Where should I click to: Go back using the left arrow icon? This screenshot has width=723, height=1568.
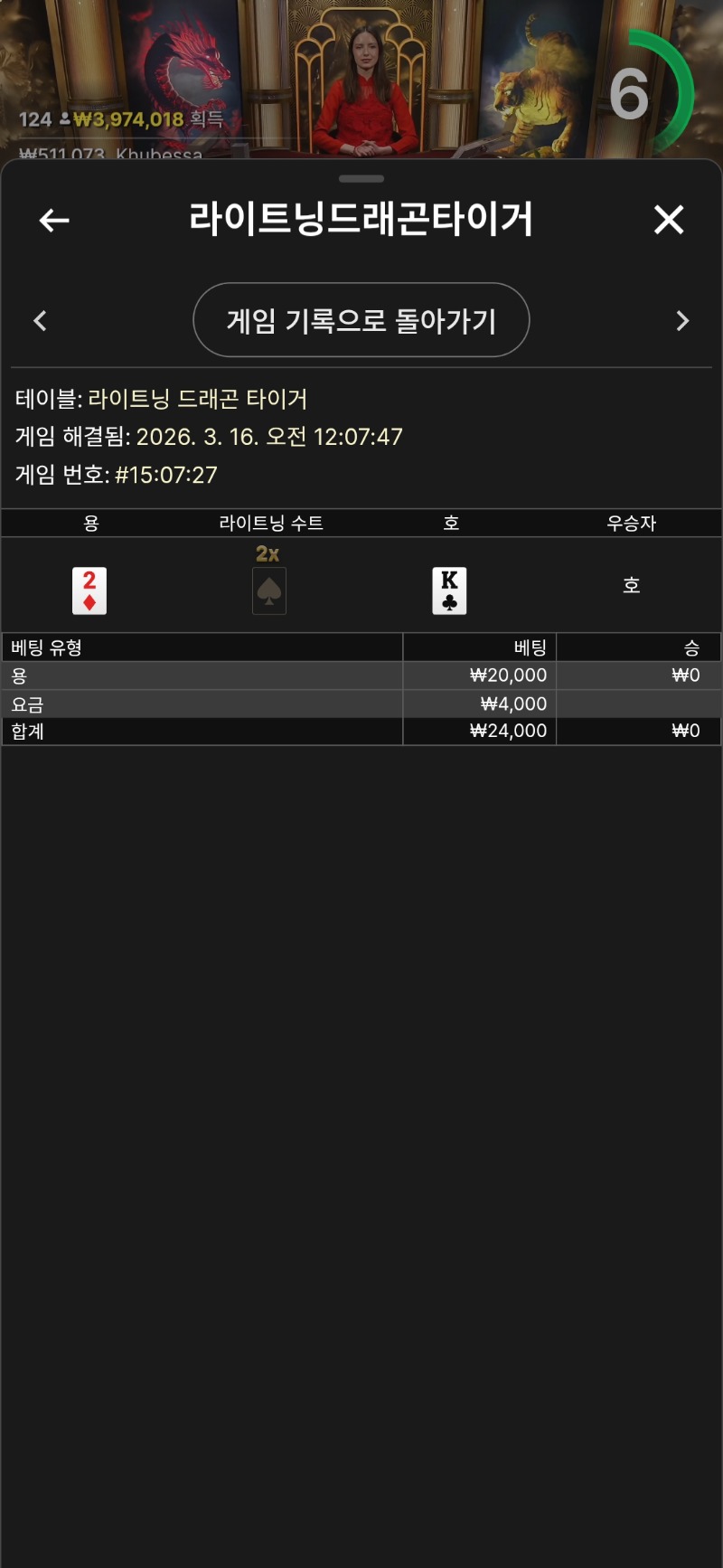click(54, 220)
